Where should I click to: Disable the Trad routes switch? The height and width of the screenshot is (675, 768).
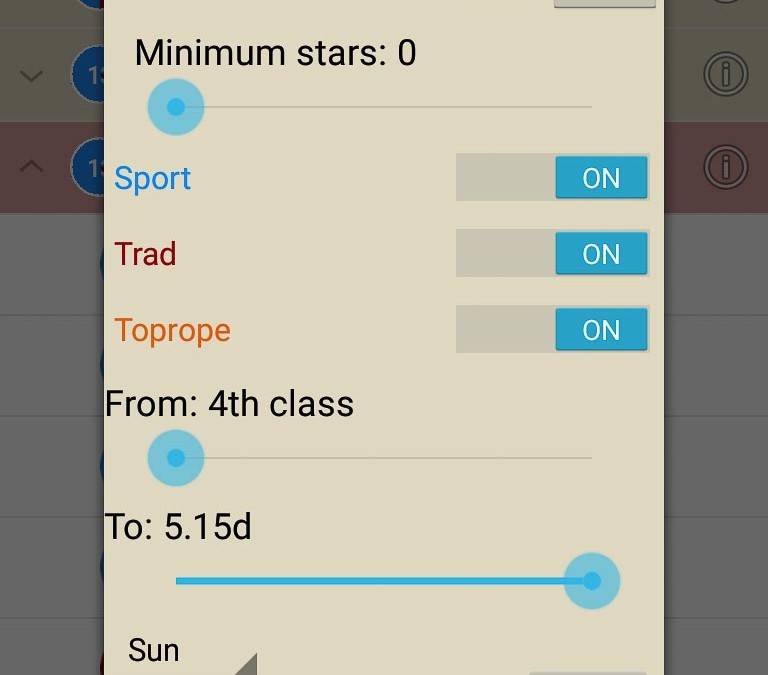click(x=552, y=254)
